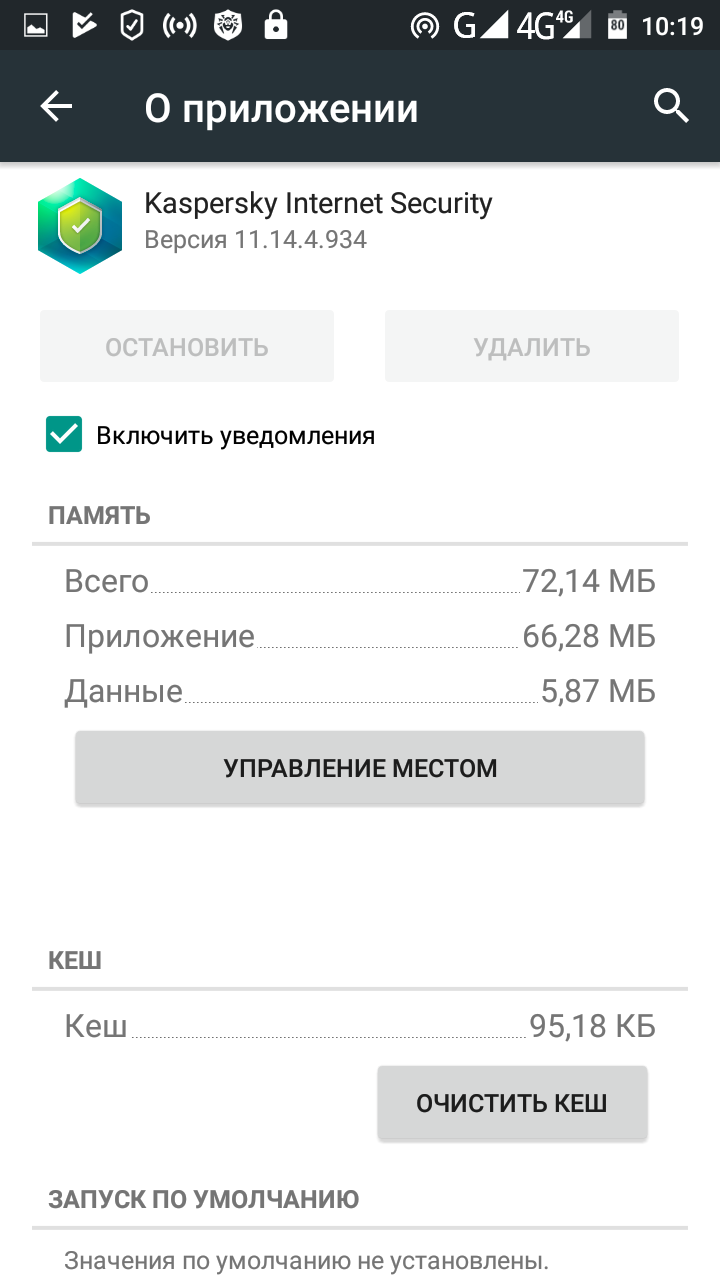720x1280 pixels.
Task: Uncheck the Включить уведомления checkbox
Action: coord(64,435)
